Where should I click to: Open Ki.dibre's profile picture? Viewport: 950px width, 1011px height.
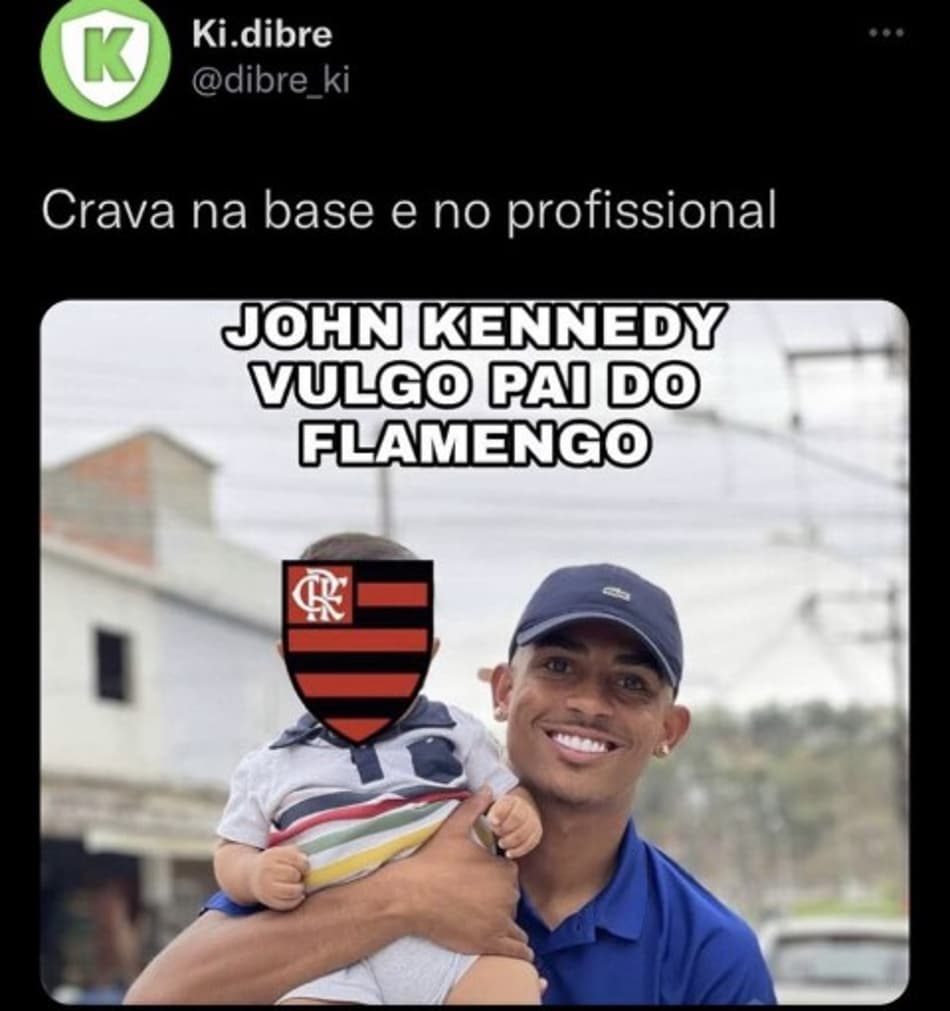tap(104, 56)
